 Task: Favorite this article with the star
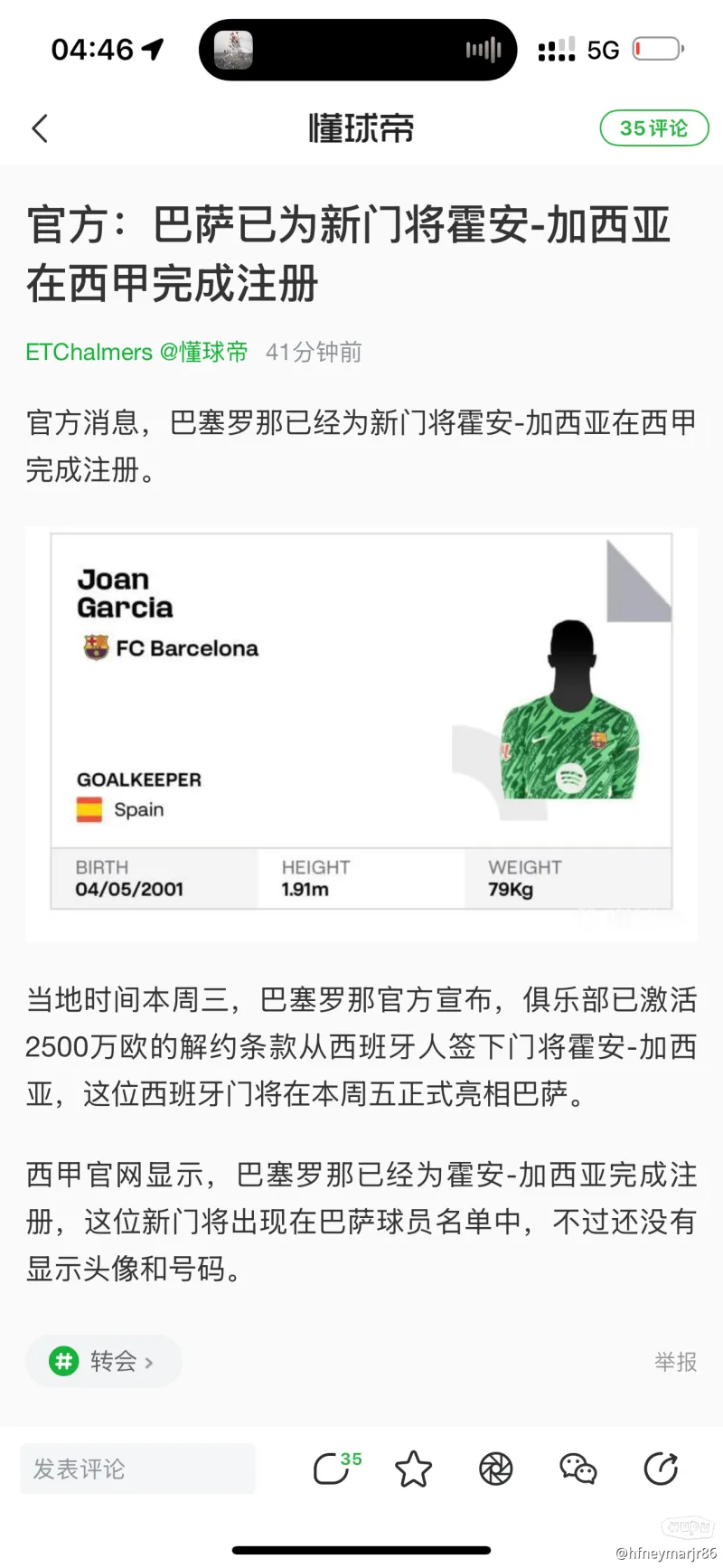click(414, 1469)
